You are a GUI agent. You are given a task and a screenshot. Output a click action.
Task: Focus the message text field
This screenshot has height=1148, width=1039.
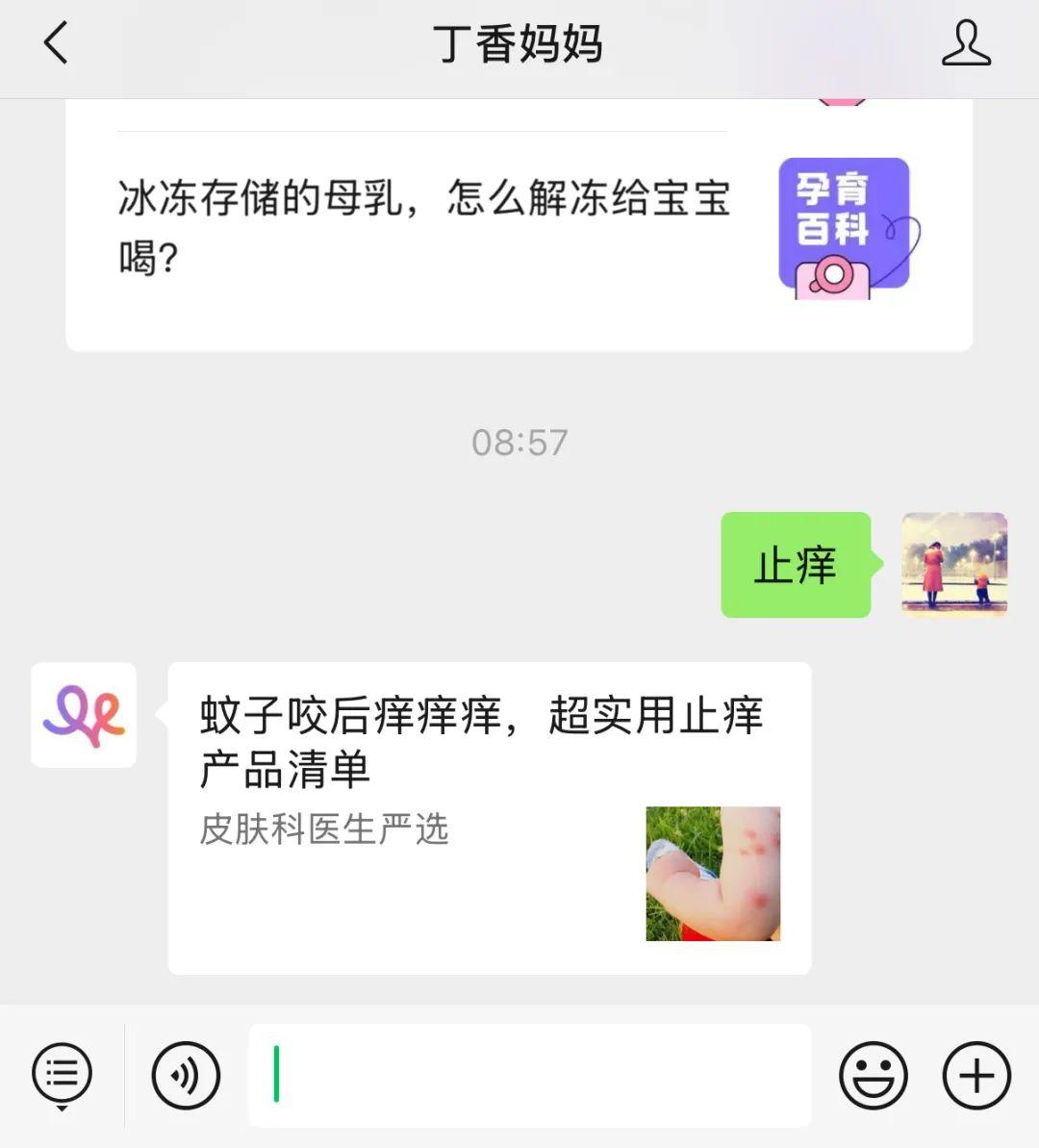pos(529,1075)
